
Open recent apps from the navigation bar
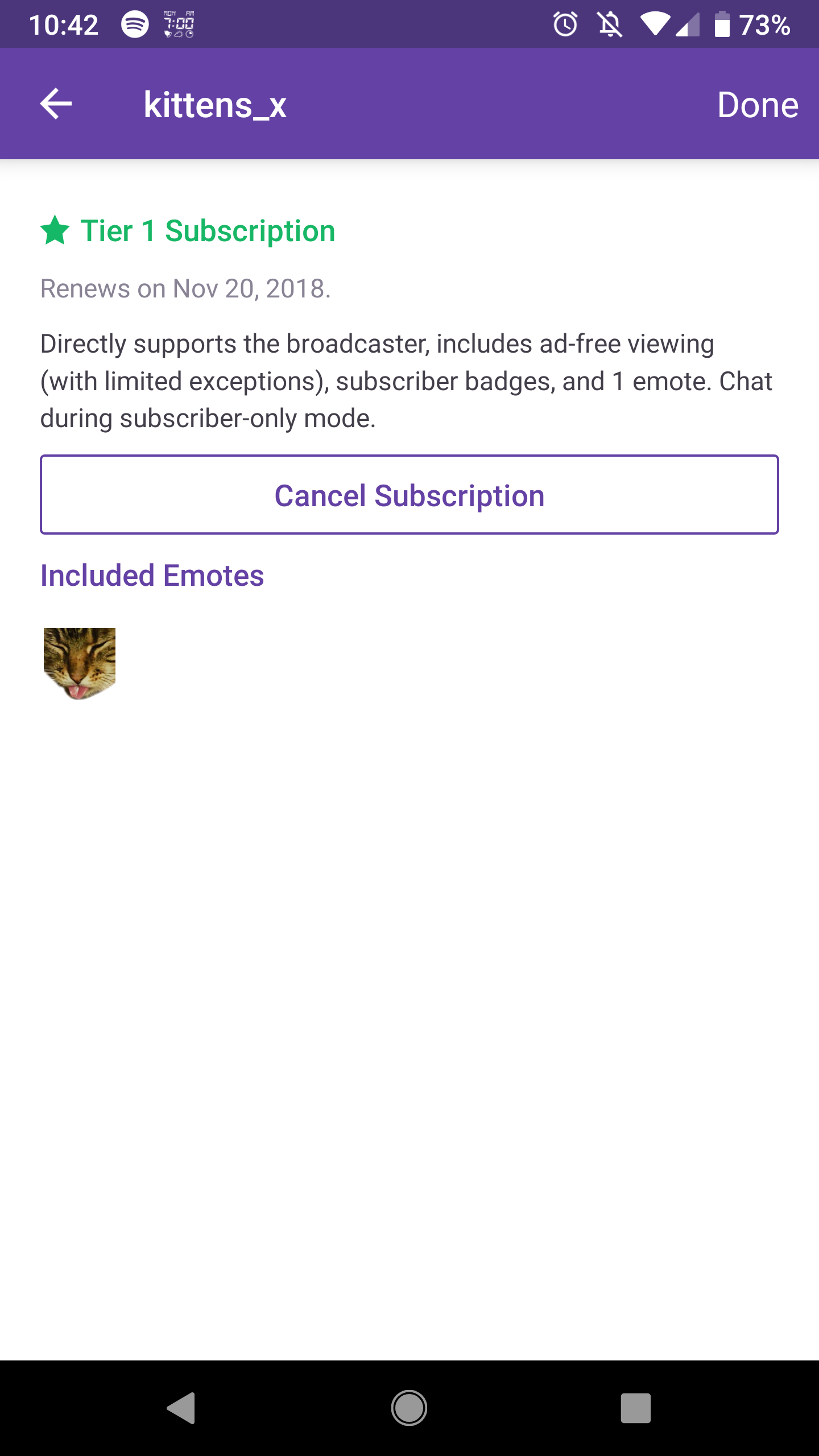click(635, 1408)
